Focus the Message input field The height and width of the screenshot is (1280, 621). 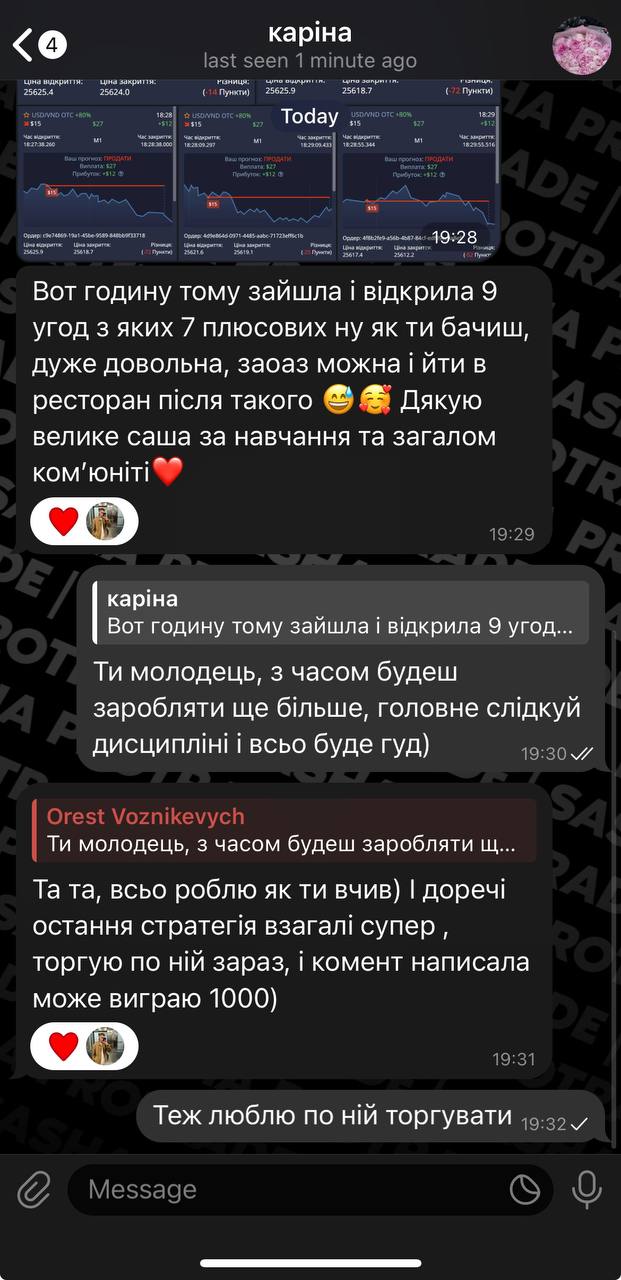tap(290, 1190)
